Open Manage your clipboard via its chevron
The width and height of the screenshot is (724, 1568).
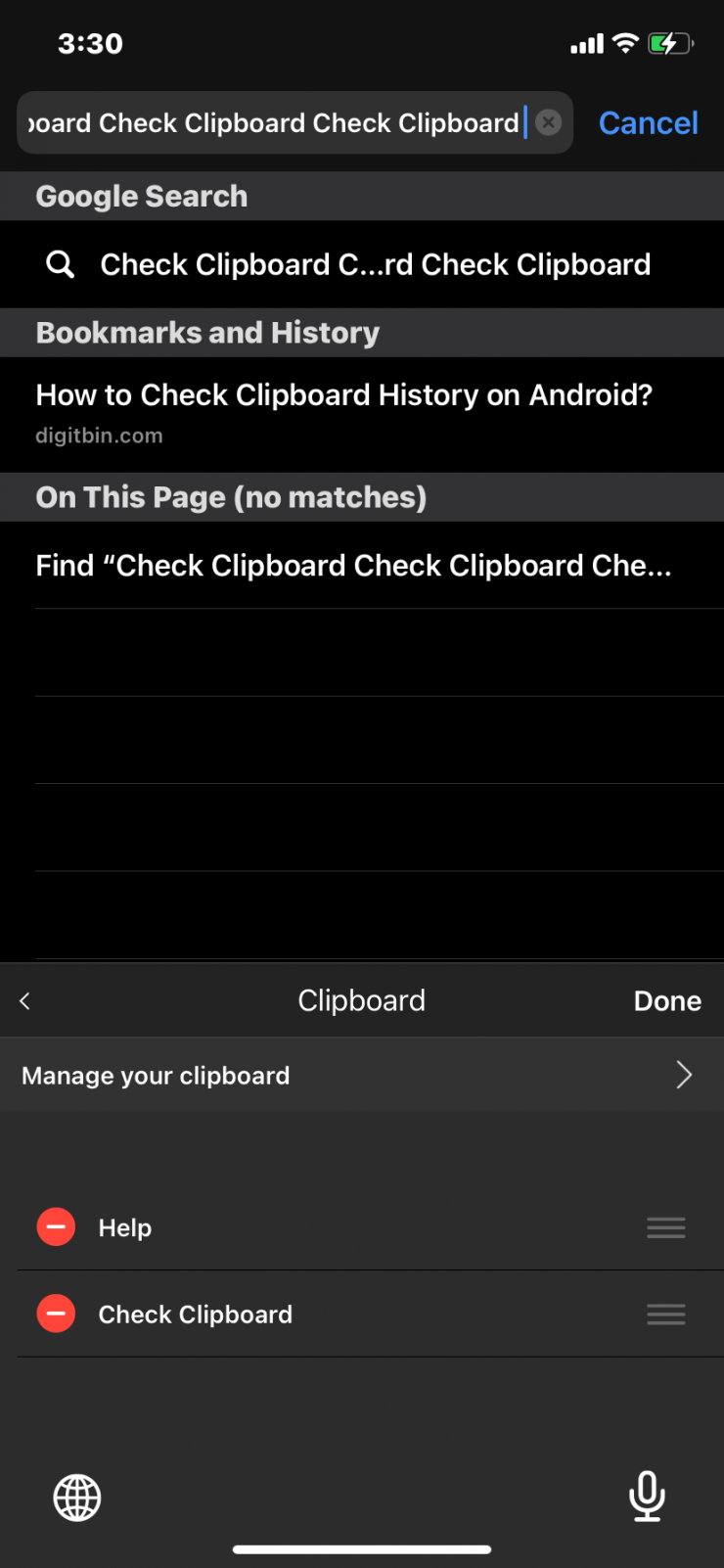point(684,1075)
